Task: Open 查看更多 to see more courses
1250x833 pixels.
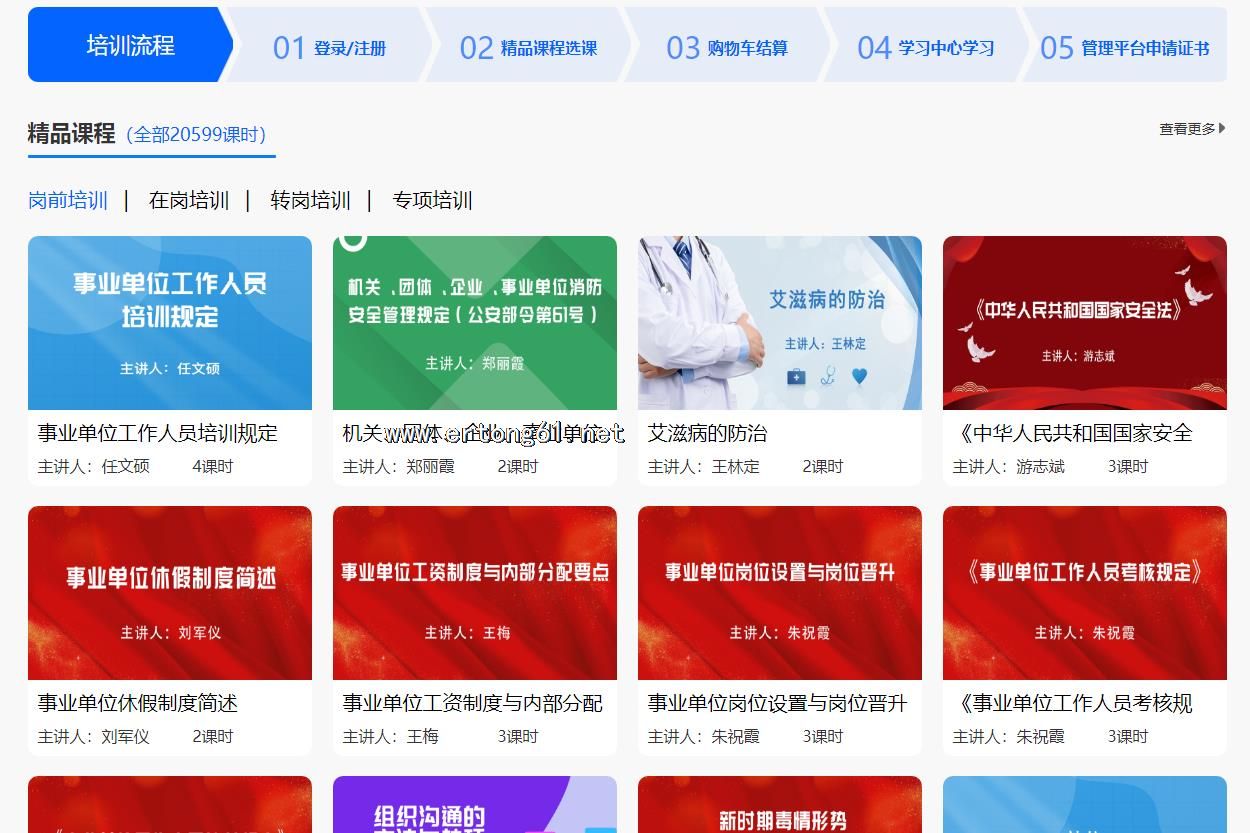Action: coord(1191,129)
